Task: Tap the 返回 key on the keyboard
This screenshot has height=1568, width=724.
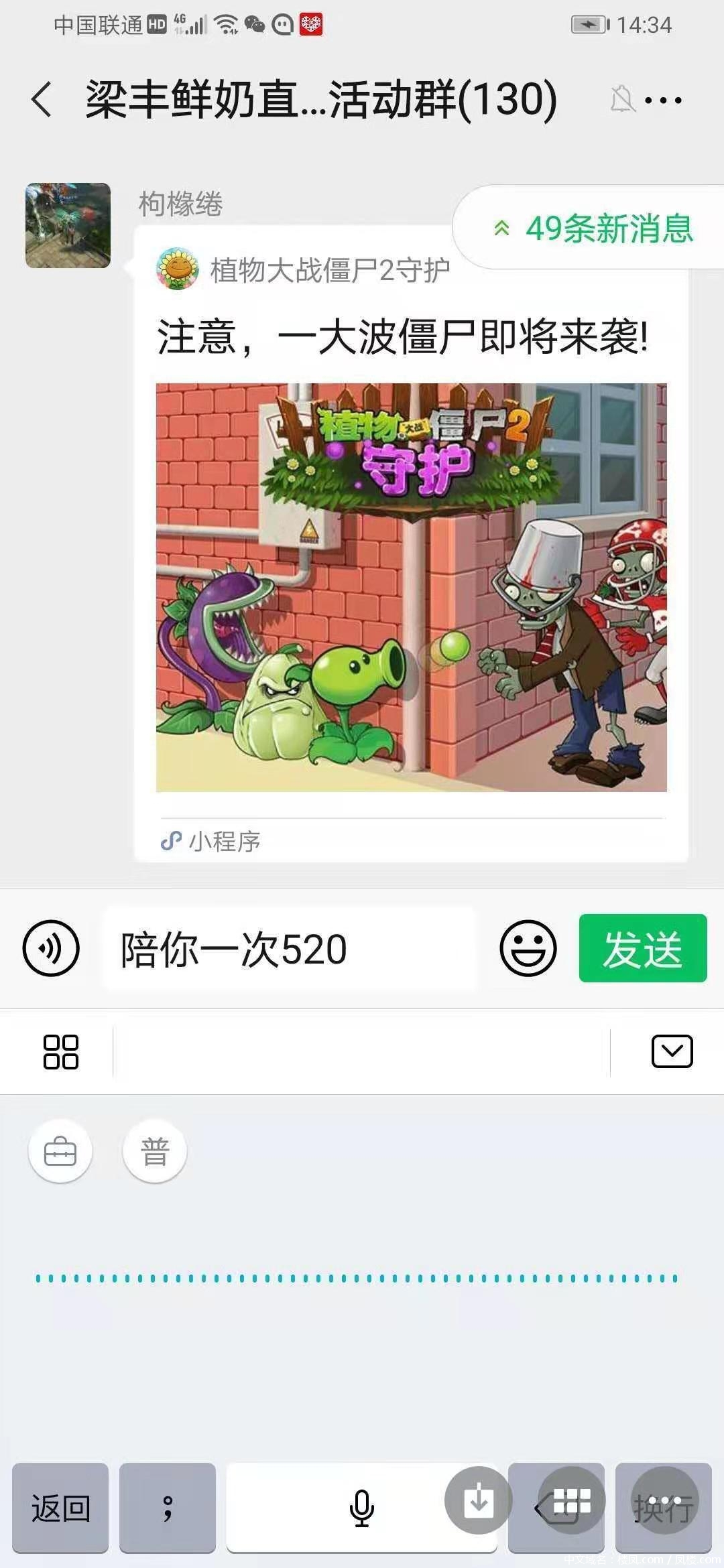Action: coord(60,1508)
